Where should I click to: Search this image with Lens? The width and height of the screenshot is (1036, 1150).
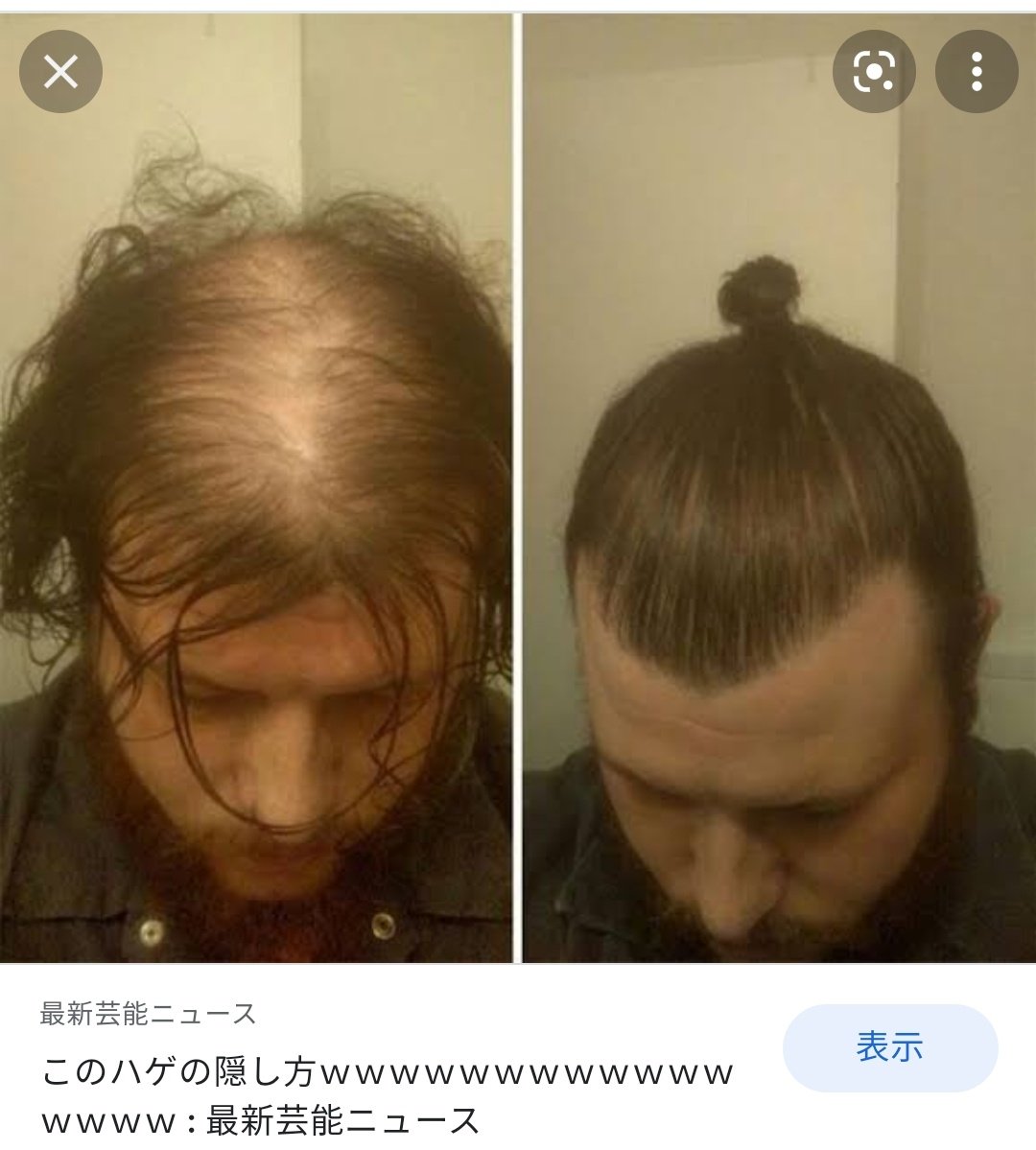pyautogui.click(x=874, y=72)
